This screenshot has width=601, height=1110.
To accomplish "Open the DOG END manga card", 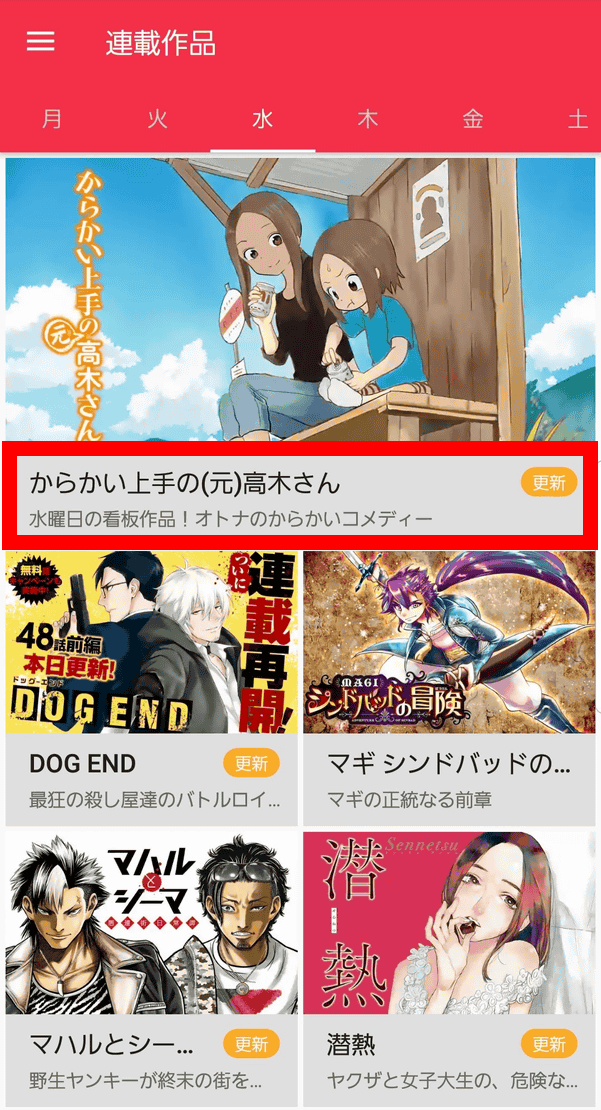I will pyautogui.click(x=152, y=687).
